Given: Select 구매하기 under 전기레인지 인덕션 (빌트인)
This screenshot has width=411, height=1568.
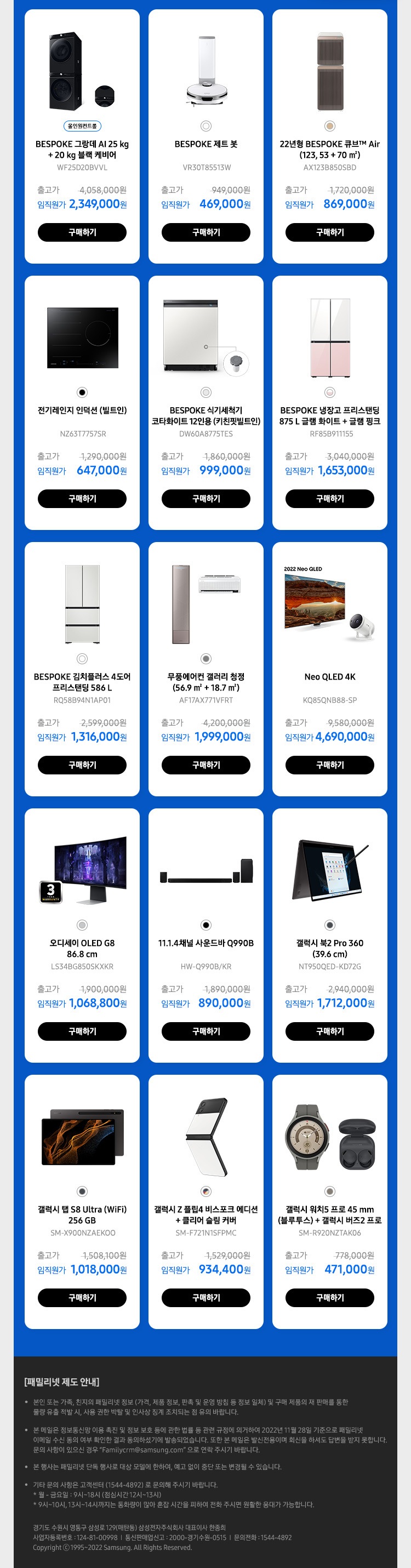Looking at the screenshot, I should coord(82,499).
